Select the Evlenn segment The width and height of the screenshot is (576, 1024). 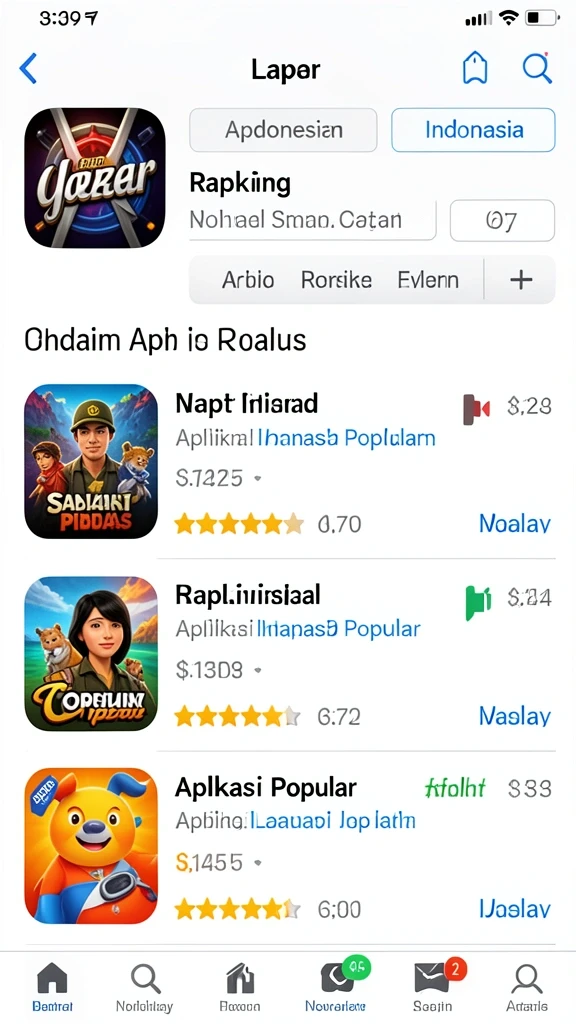pos(428,280)
